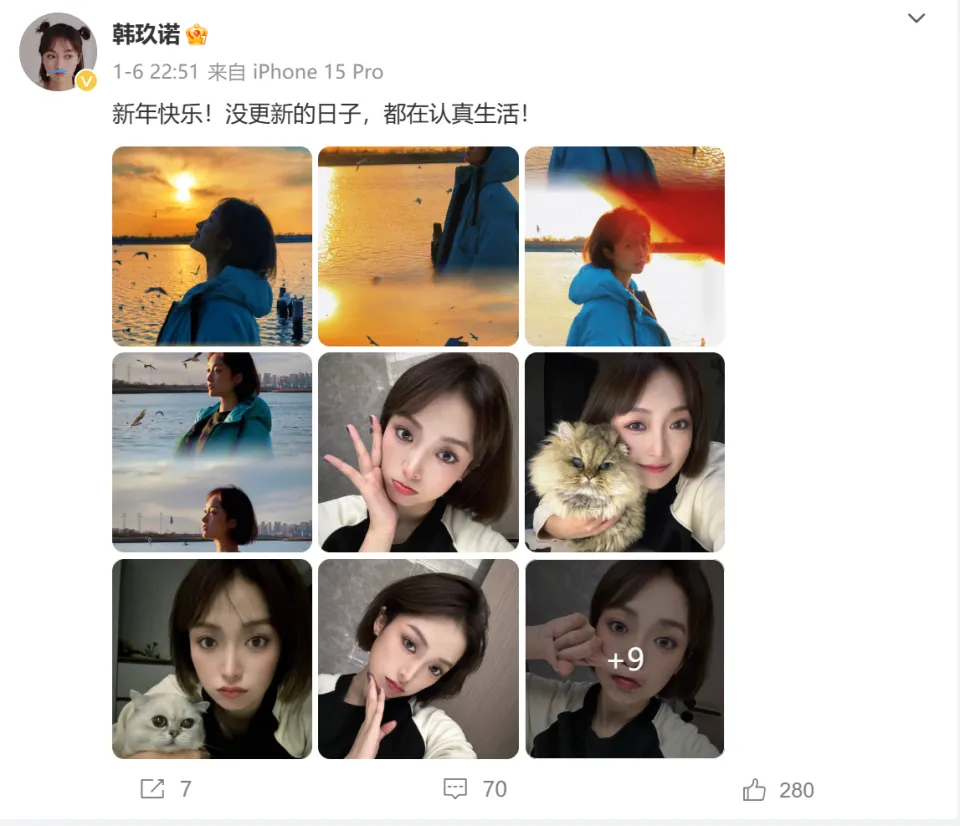The image size is (960, 826).
Task: View the photo of the blue coat by golden water
Action: (x=418, y=246)
